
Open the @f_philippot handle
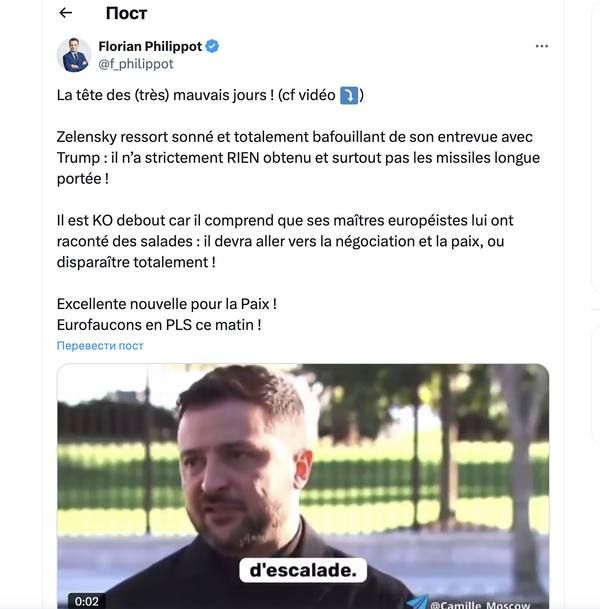[x=135, y=64]
